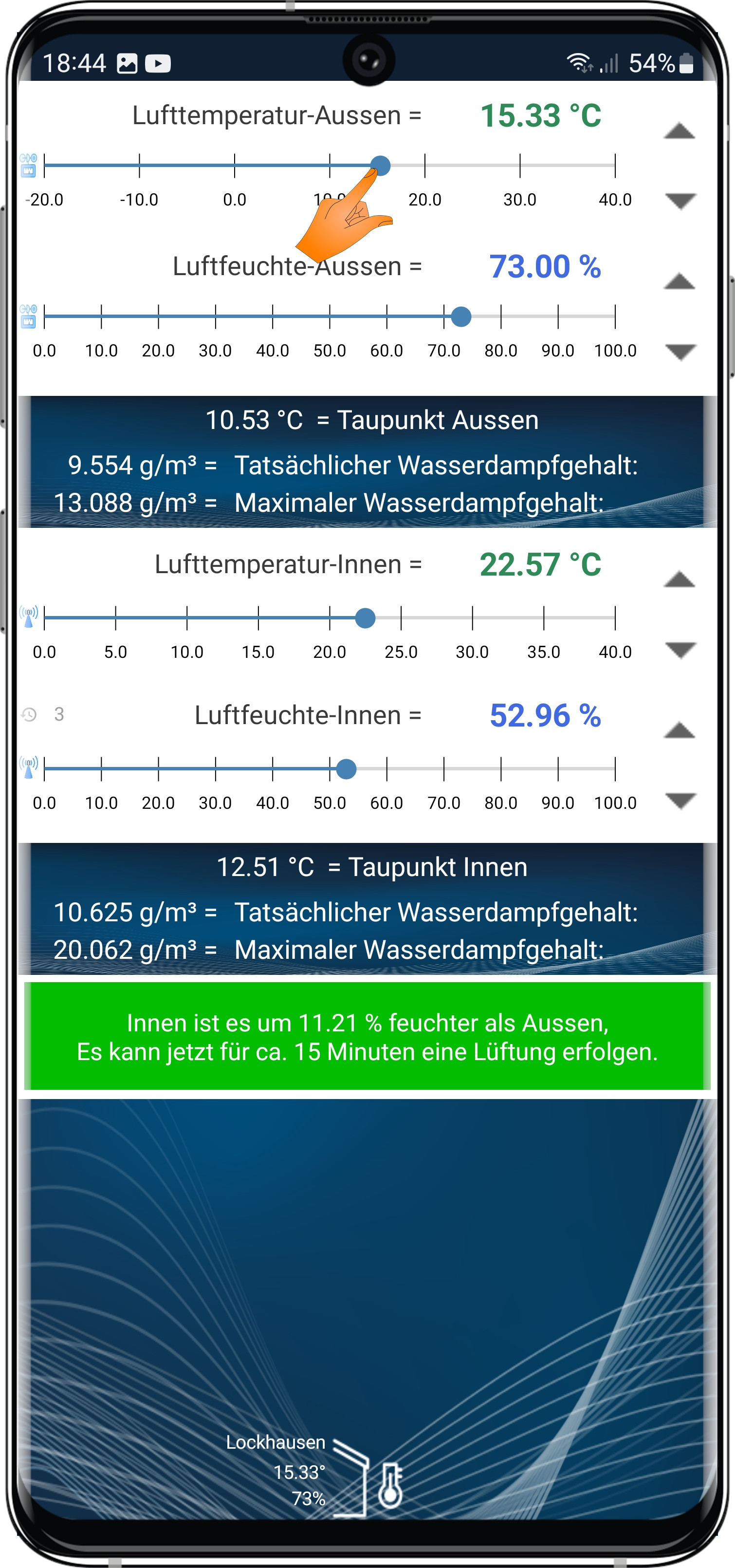
Task: Increase Lufttemperatur-Aussen with up arrow
Action: [x=679, y=131]
